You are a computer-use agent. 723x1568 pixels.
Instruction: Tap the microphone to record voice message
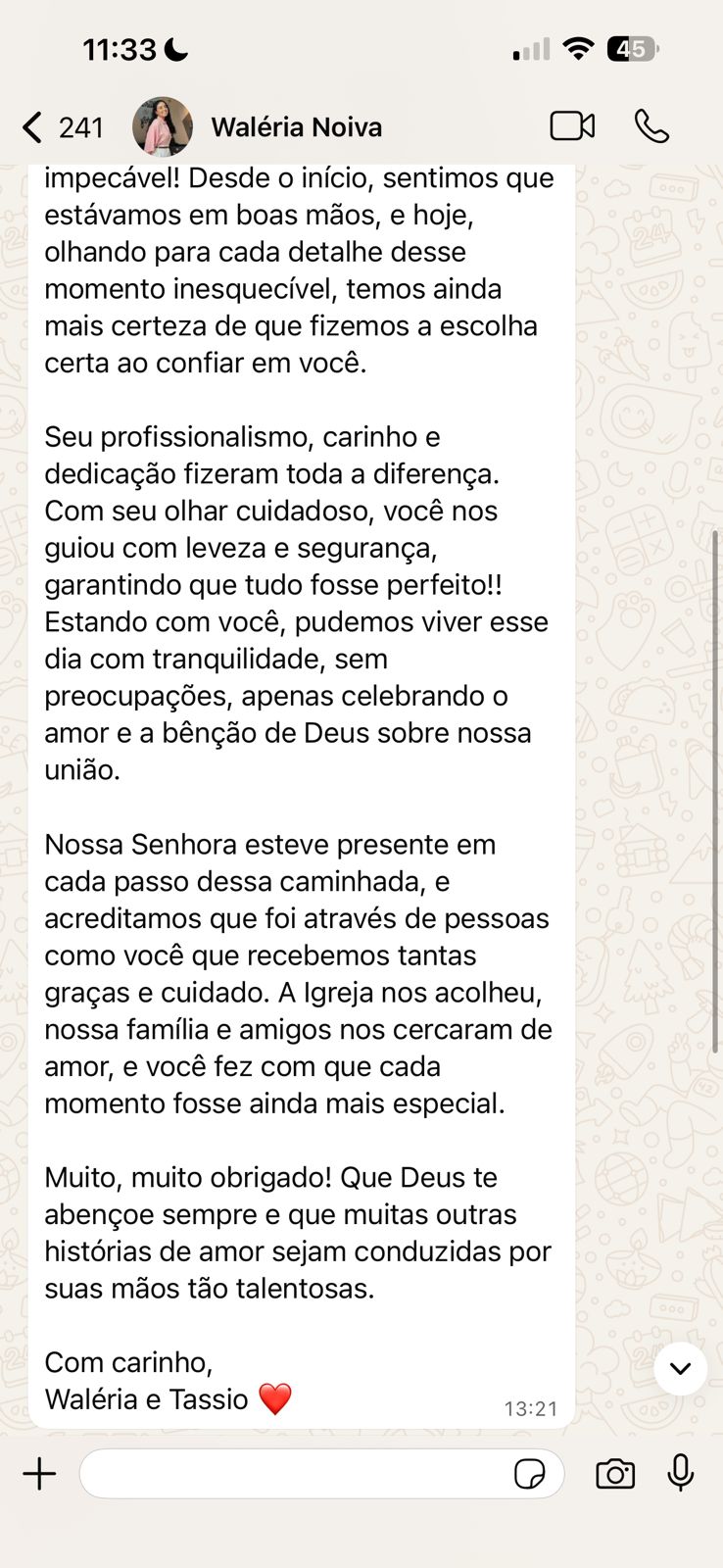(x=681, y=1473)
